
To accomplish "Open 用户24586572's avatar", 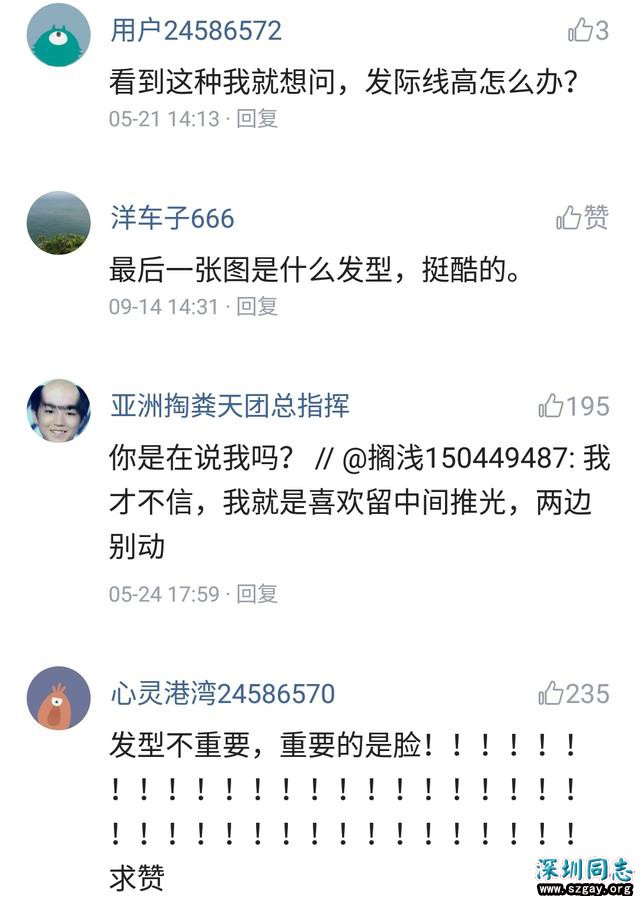I will pyautogui.click(x=59, y=35).
